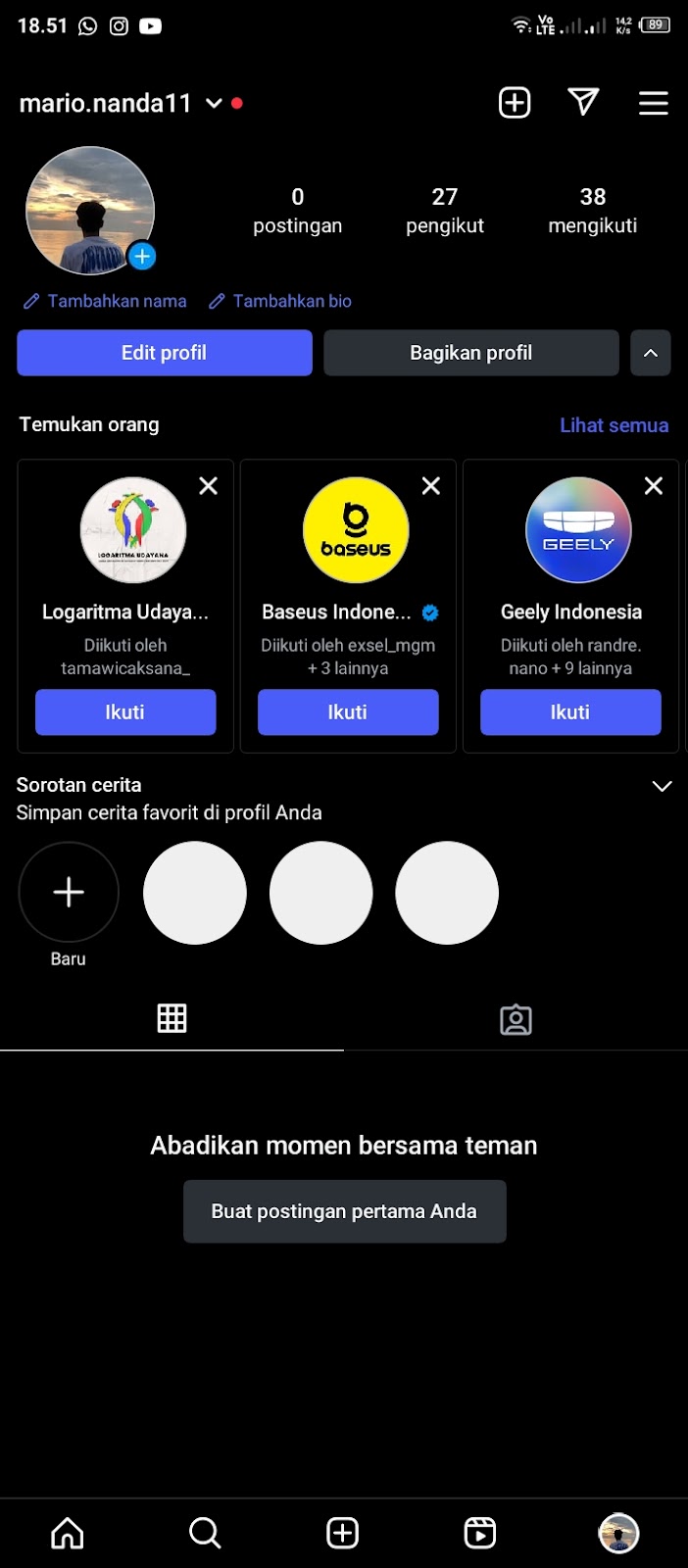Open the create new post icon in header
The width and height of the screenshot is (688, 1568).
click(x=515, y=103)
